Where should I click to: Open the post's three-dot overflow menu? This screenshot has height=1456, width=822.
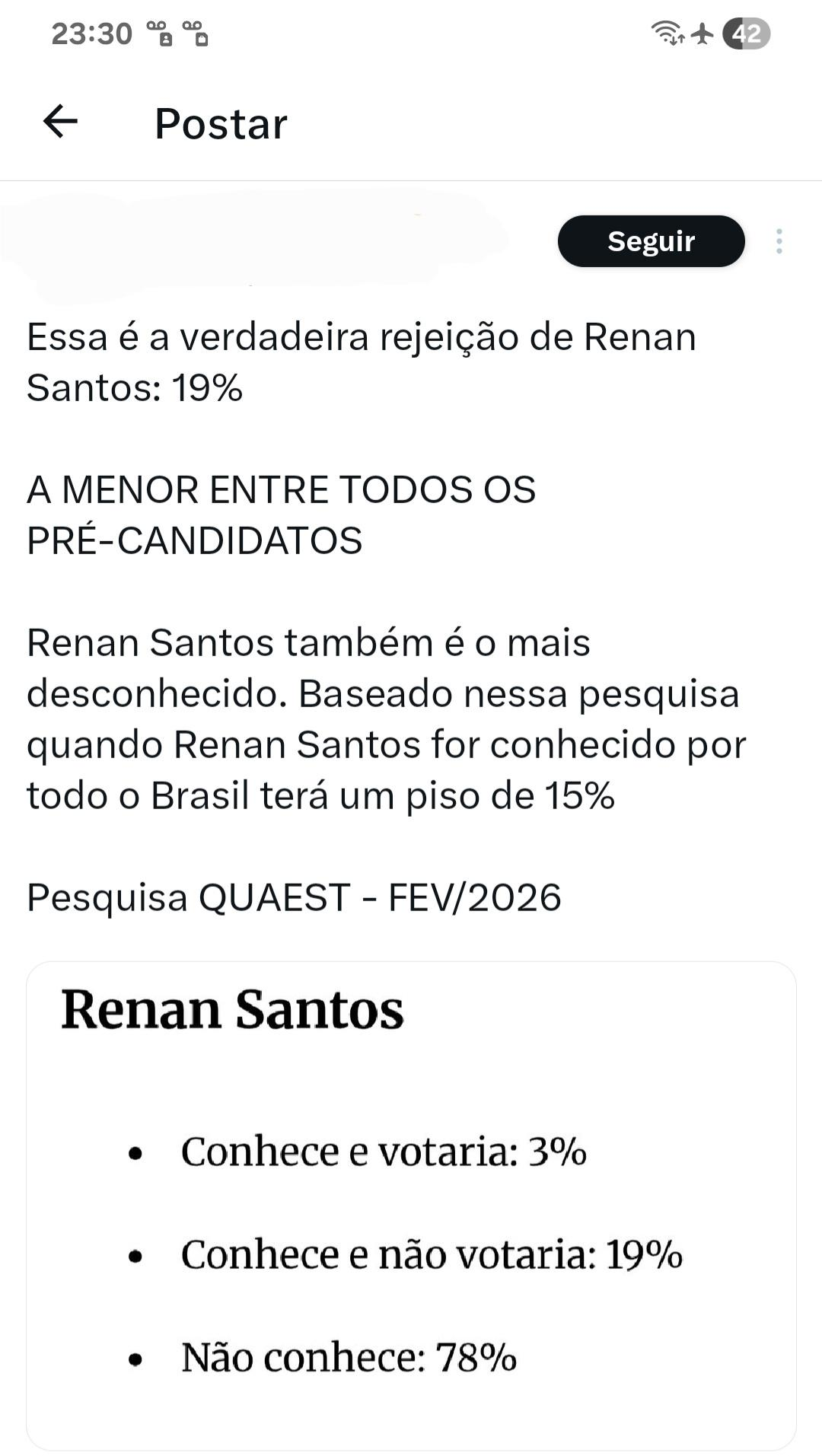coord(779,241)
